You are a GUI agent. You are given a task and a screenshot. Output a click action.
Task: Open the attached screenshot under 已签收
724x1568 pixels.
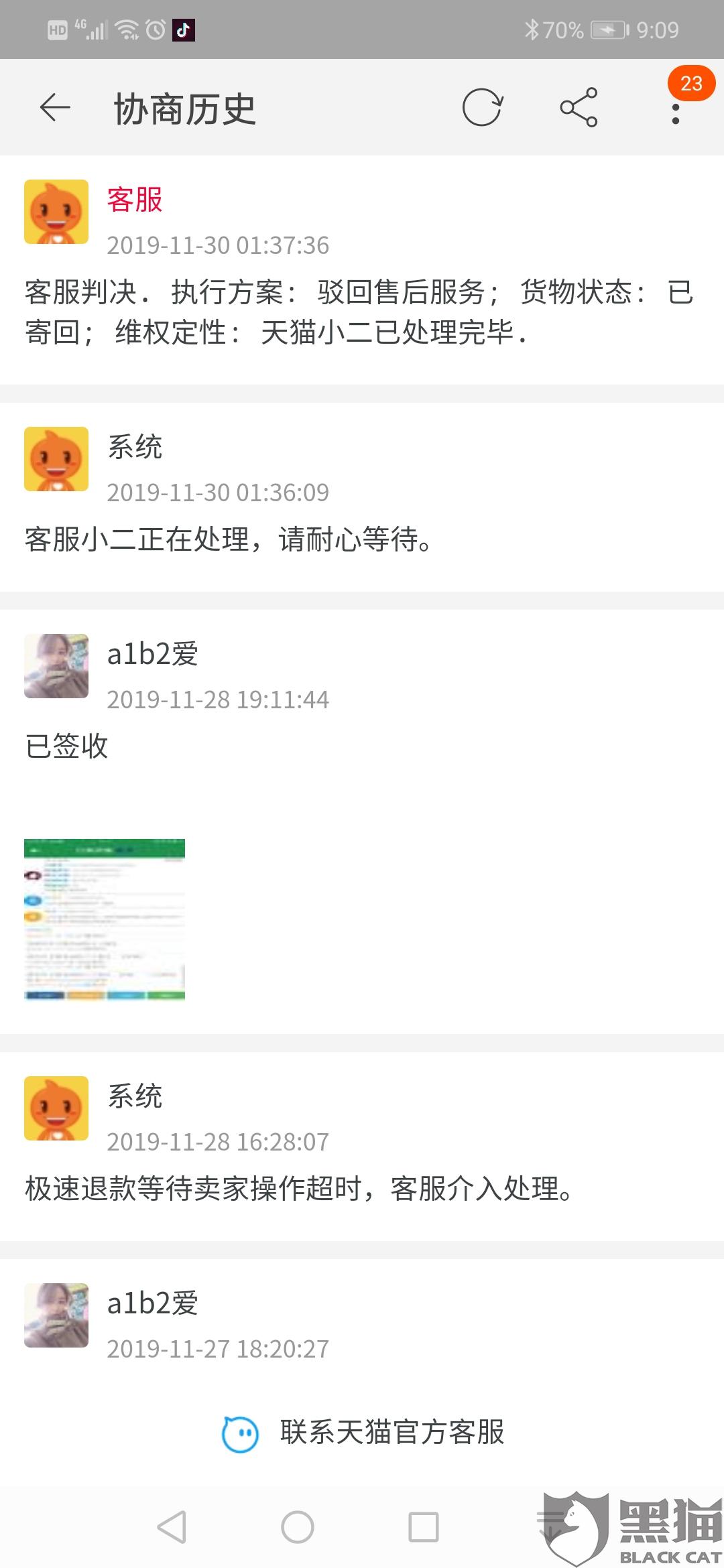[x=105, y=919]
